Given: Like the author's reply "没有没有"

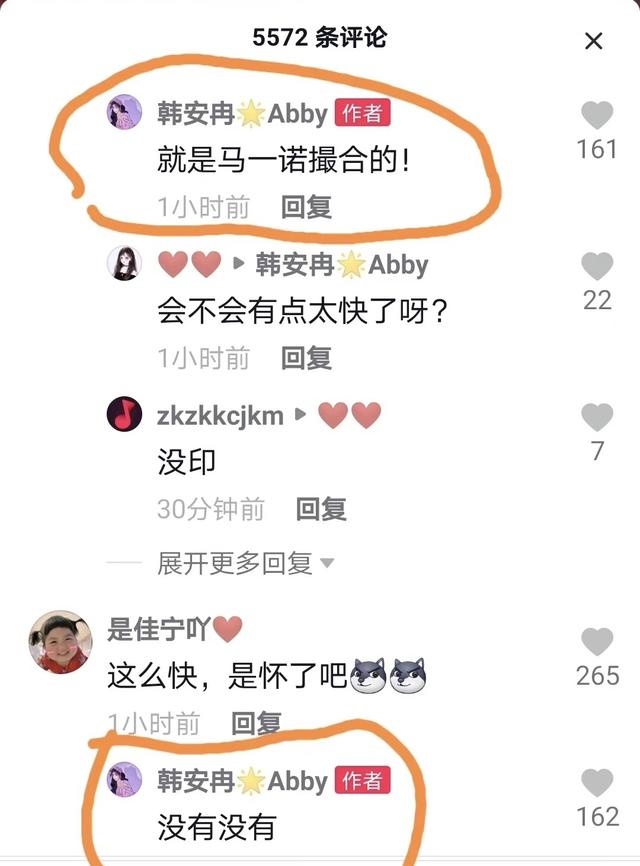Looking at the screenshot, I should click(x=597, y=782).
